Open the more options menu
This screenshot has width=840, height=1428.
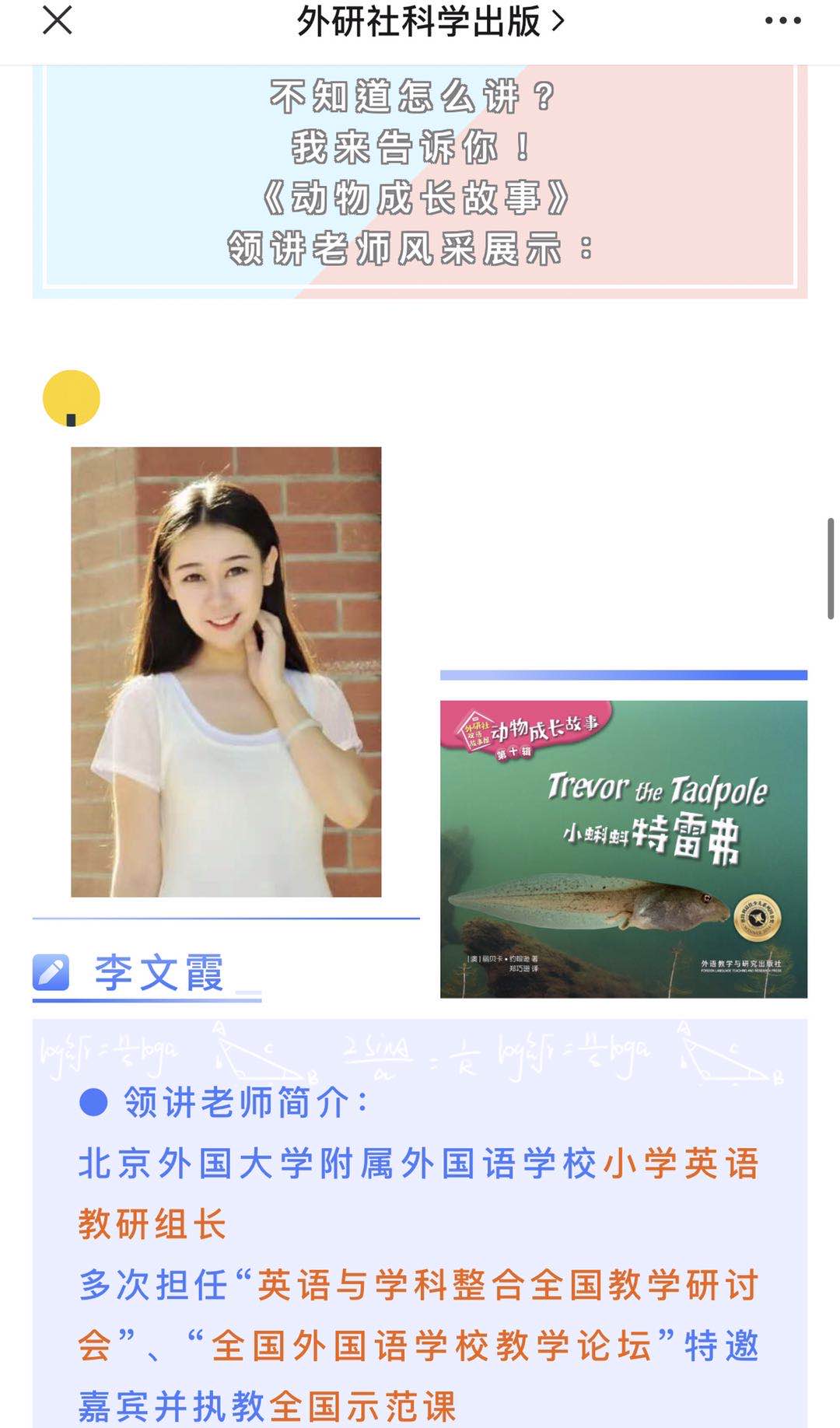click(x=782, y=21)
